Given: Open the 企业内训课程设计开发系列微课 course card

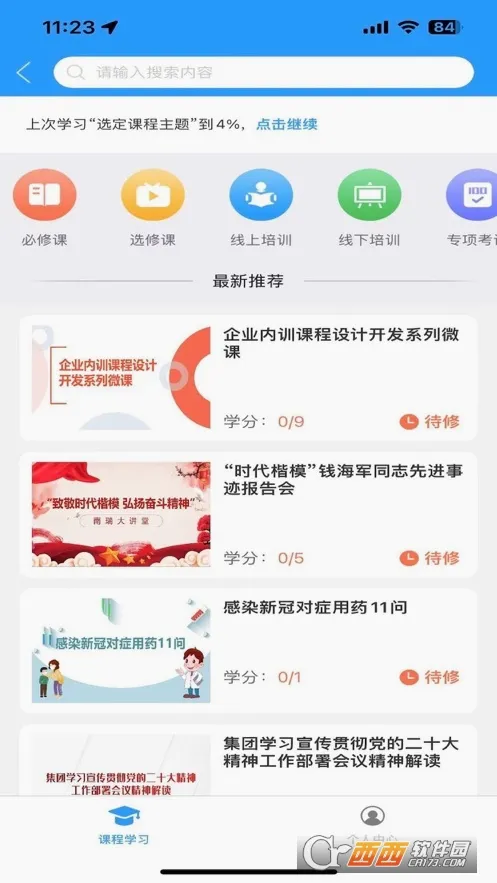Looking at the screenshot, I should (x=248, y=378).
